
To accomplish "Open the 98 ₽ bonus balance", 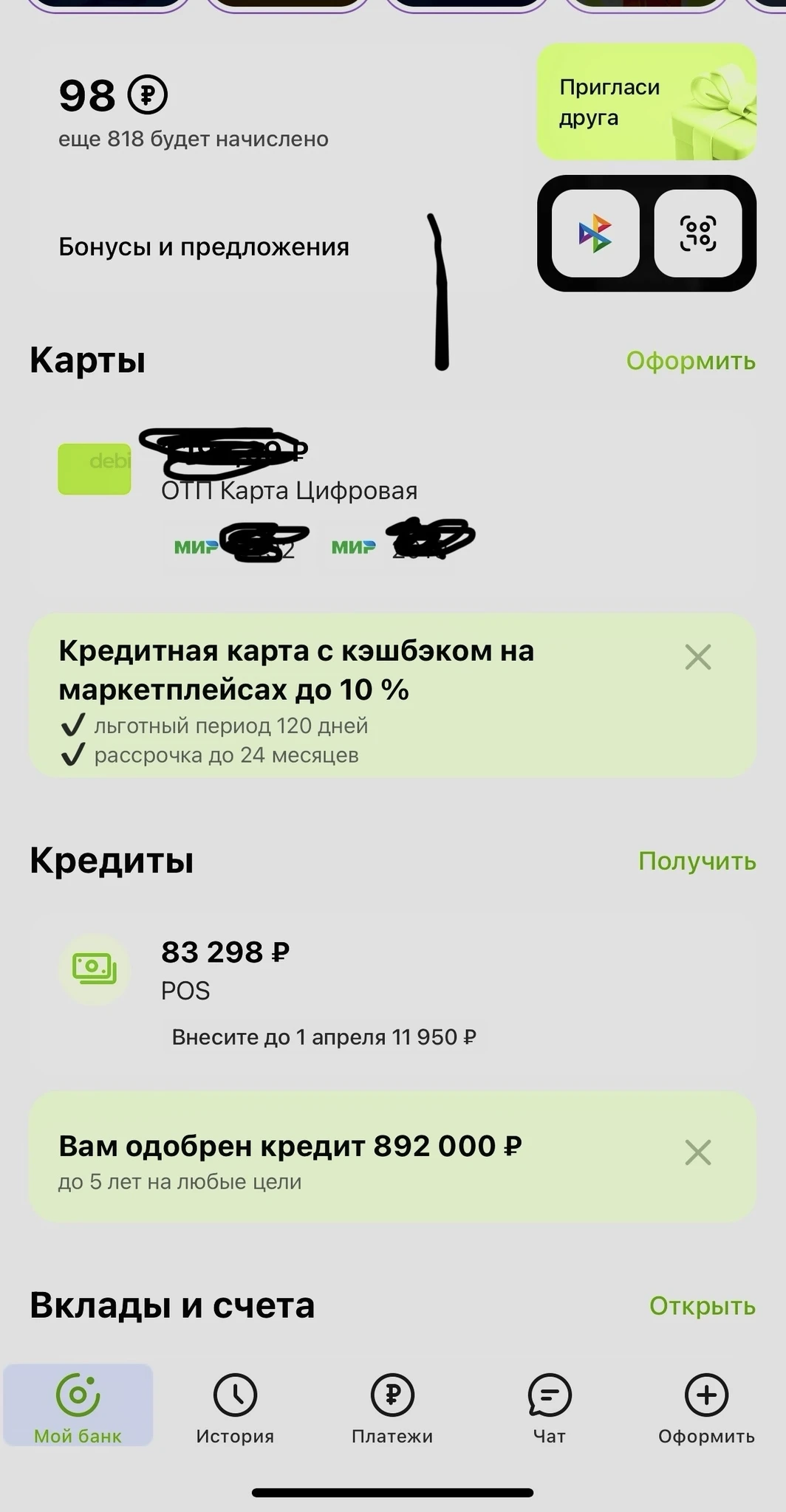I will 114,96.
